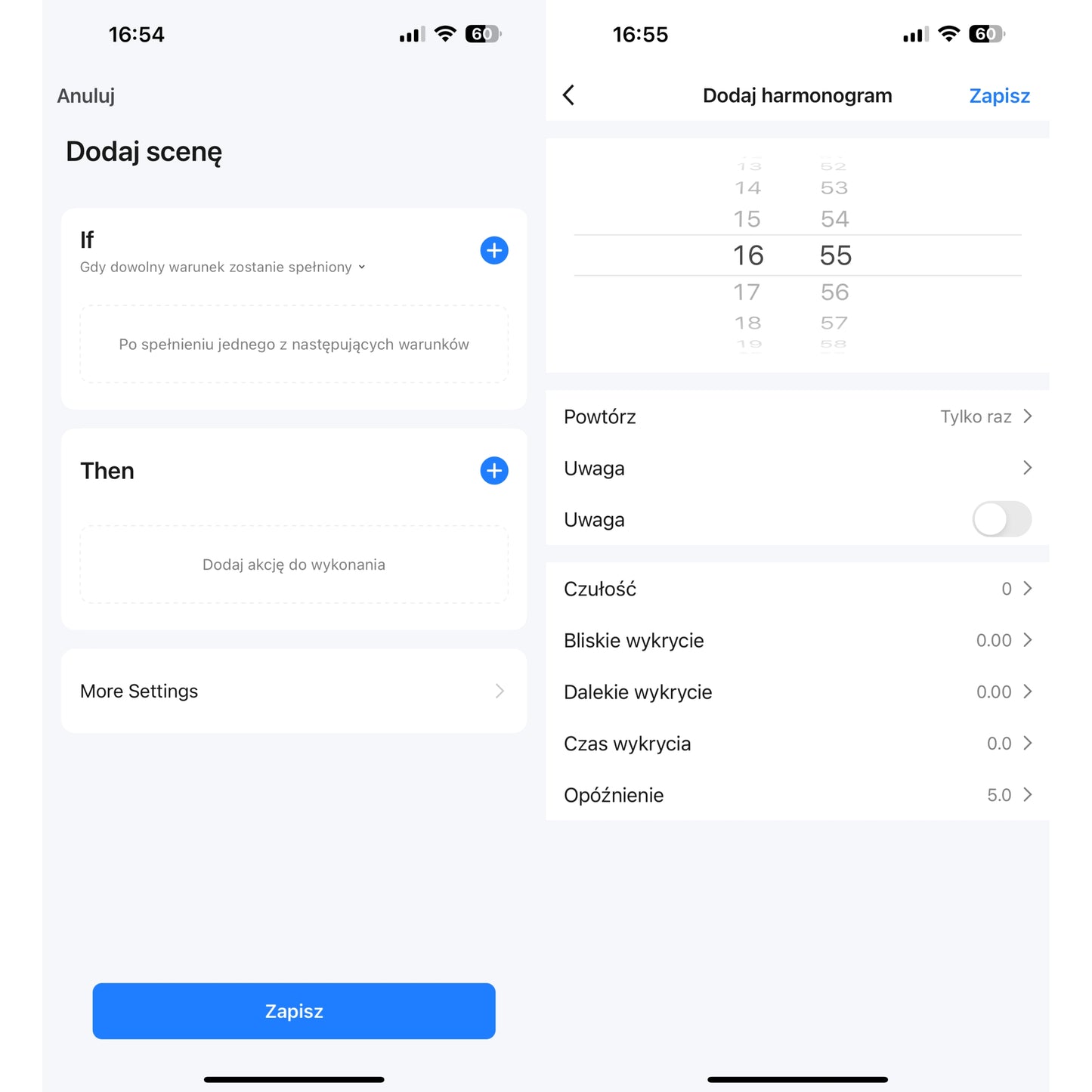Open the Czas wykrycia setting

pos(797,744)
